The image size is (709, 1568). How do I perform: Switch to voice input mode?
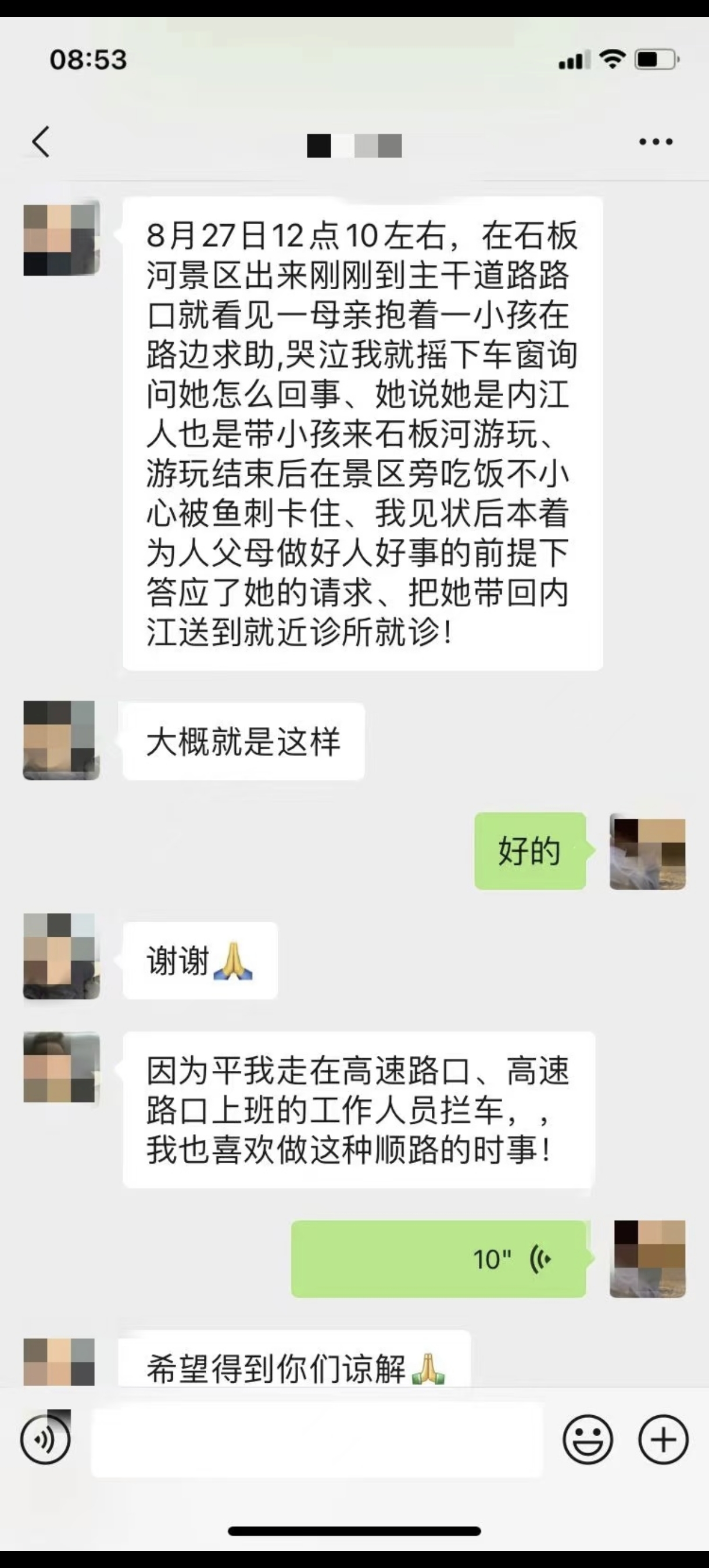(45, 1440)
